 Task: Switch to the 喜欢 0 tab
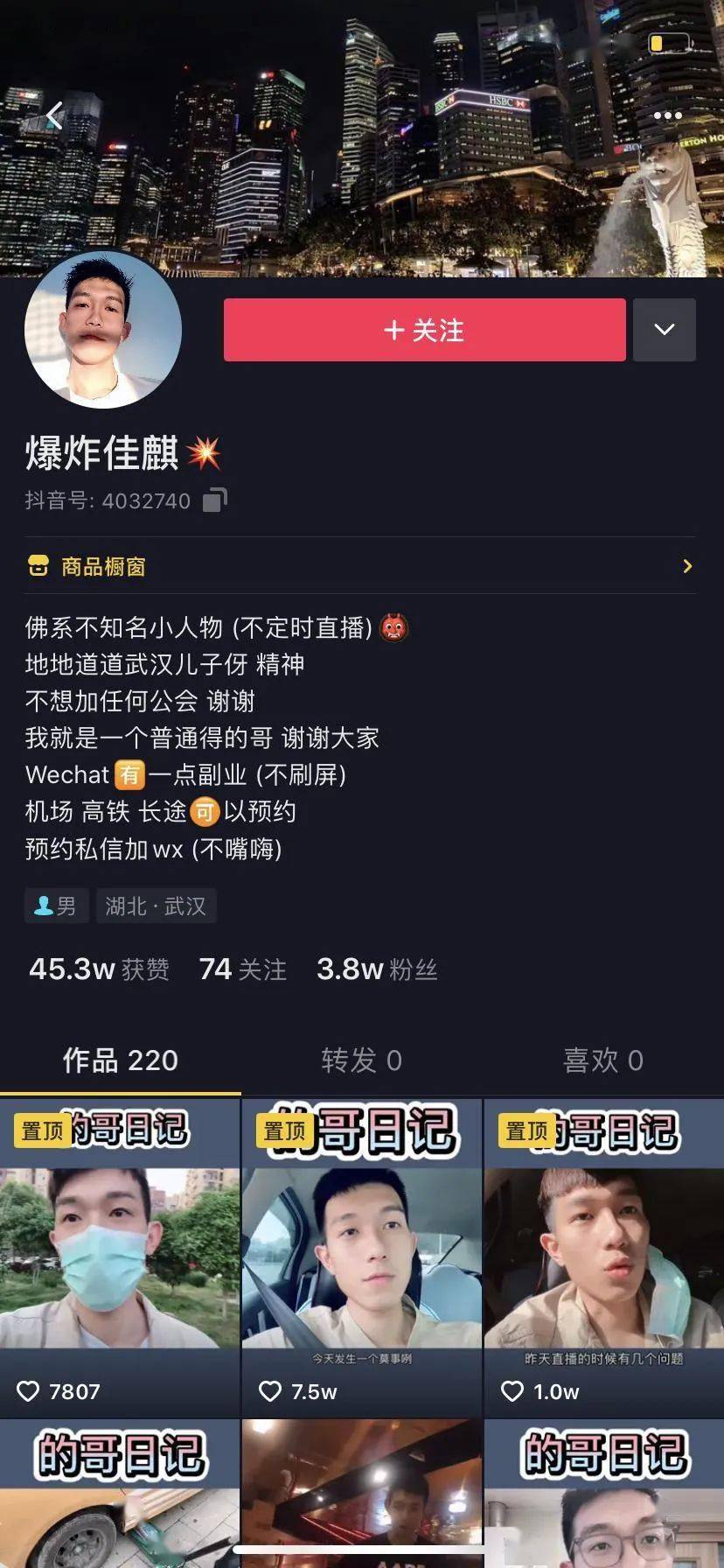[x=602, y=1060]
